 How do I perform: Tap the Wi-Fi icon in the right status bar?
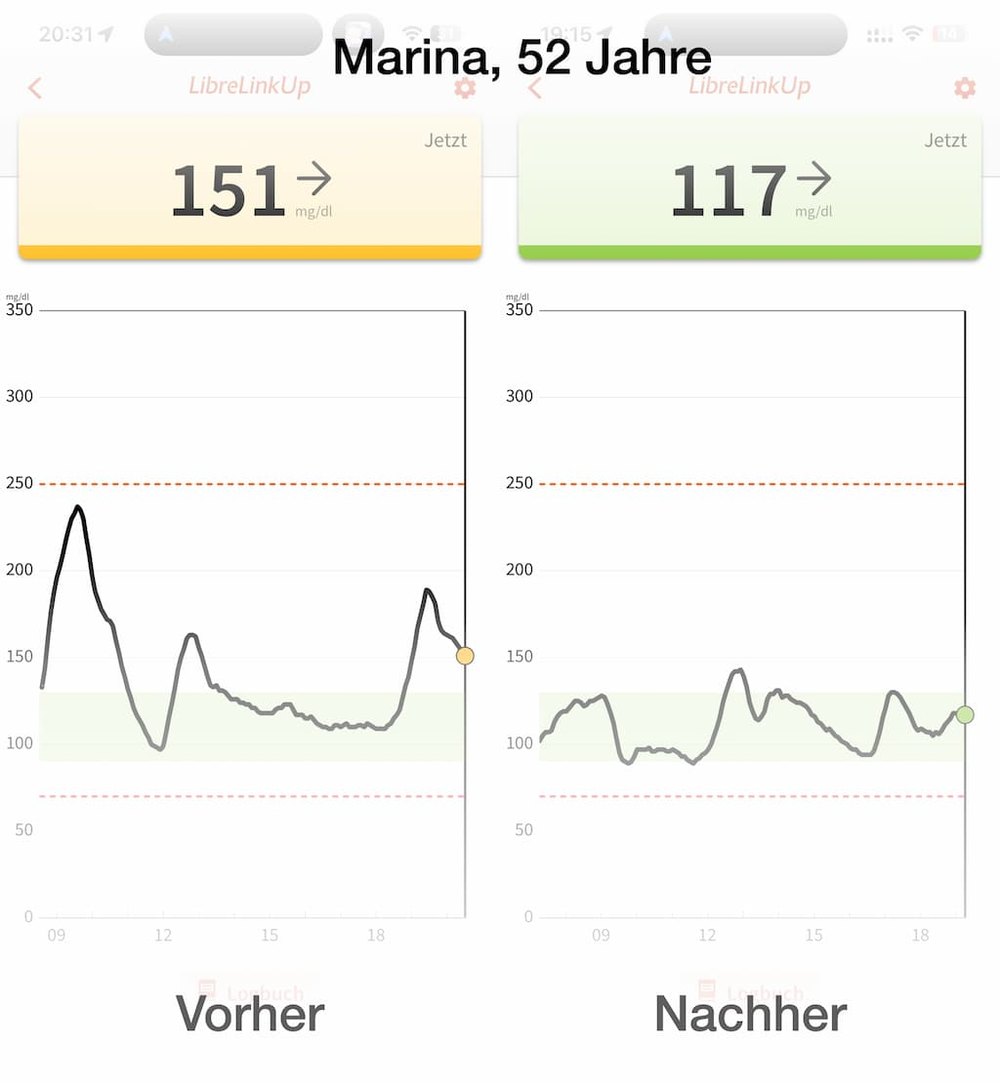(x=913, y=33)
